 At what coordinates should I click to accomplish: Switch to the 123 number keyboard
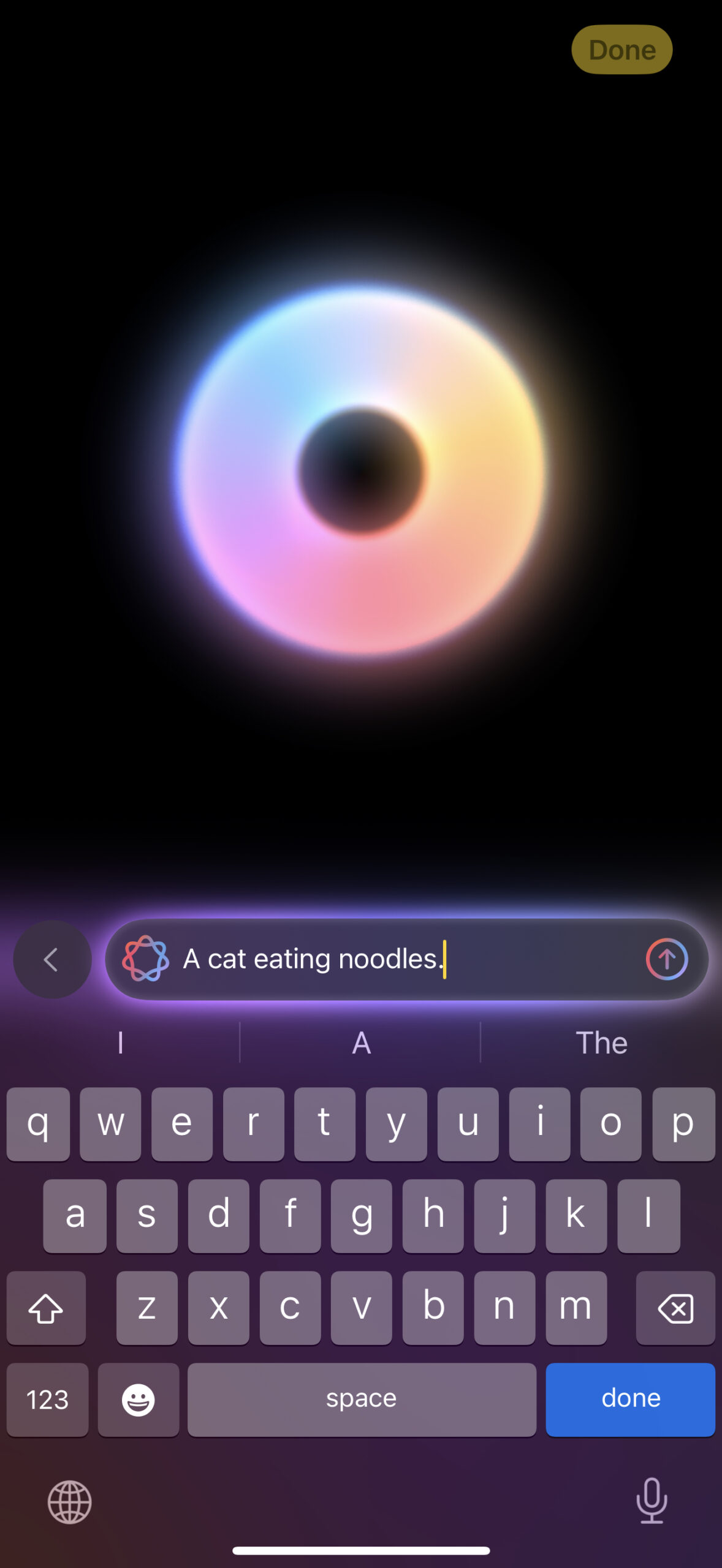[x=47, y=1399]
